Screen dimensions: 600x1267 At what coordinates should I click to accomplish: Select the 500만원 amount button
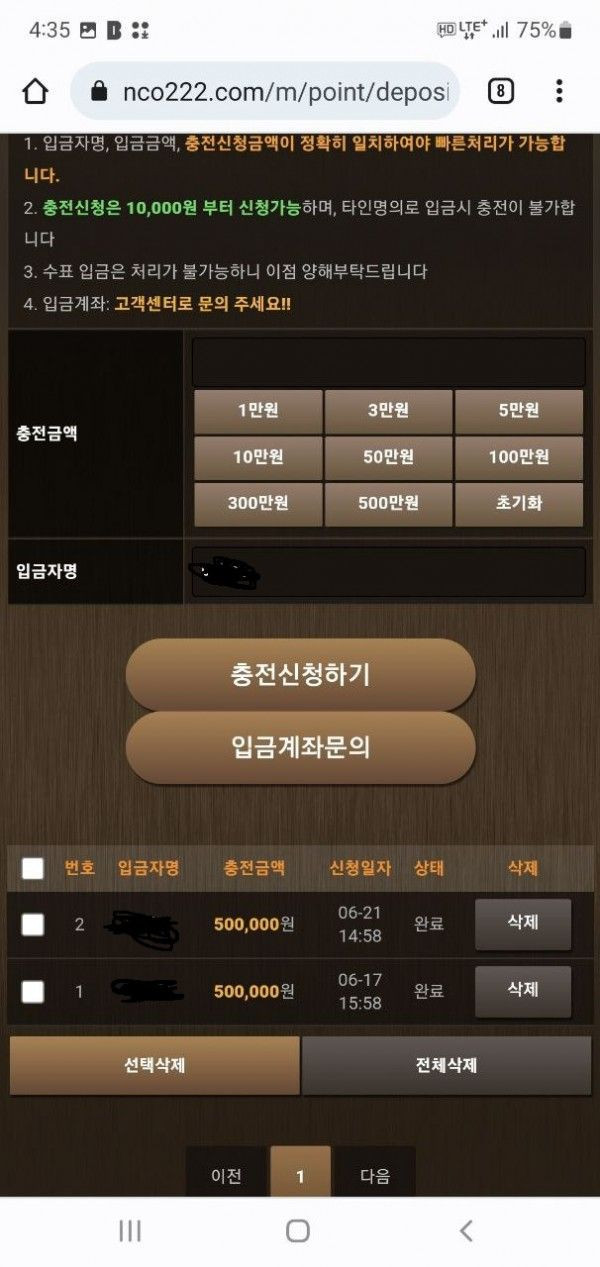click(388, 504)
